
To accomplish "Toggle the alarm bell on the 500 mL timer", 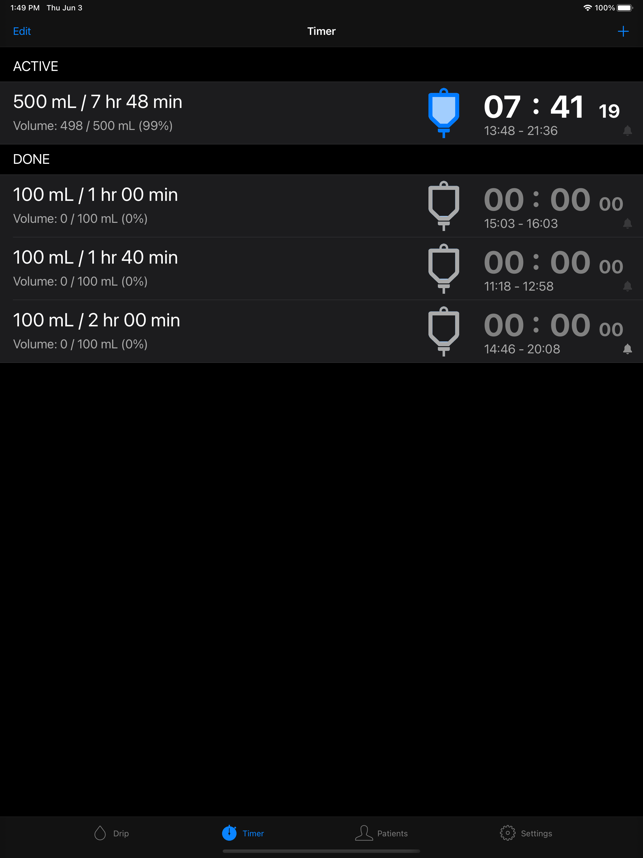I will 628,131.
